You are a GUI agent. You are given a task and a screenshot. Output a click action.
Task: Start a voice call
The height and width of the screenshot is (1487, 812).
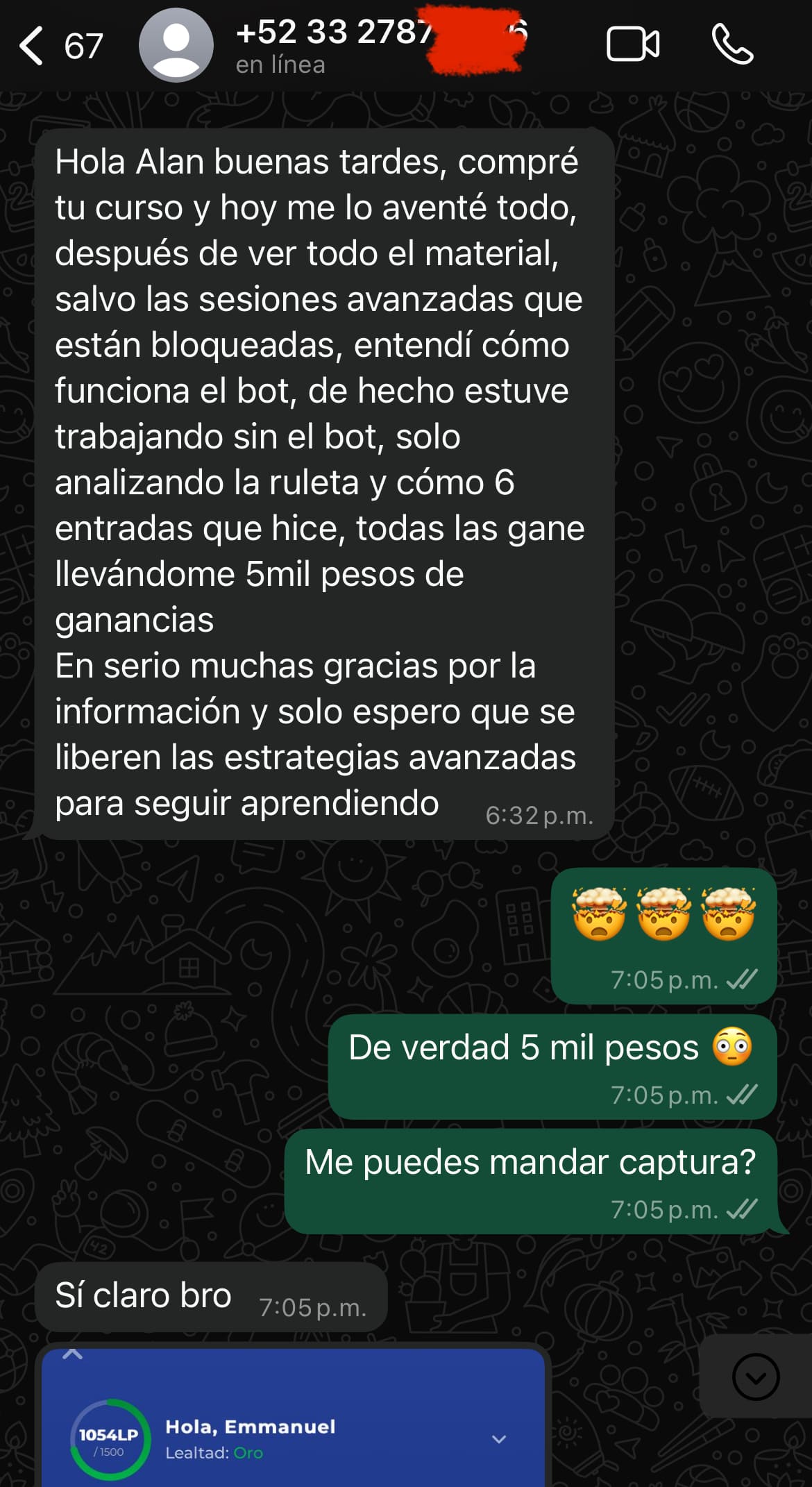732,45
